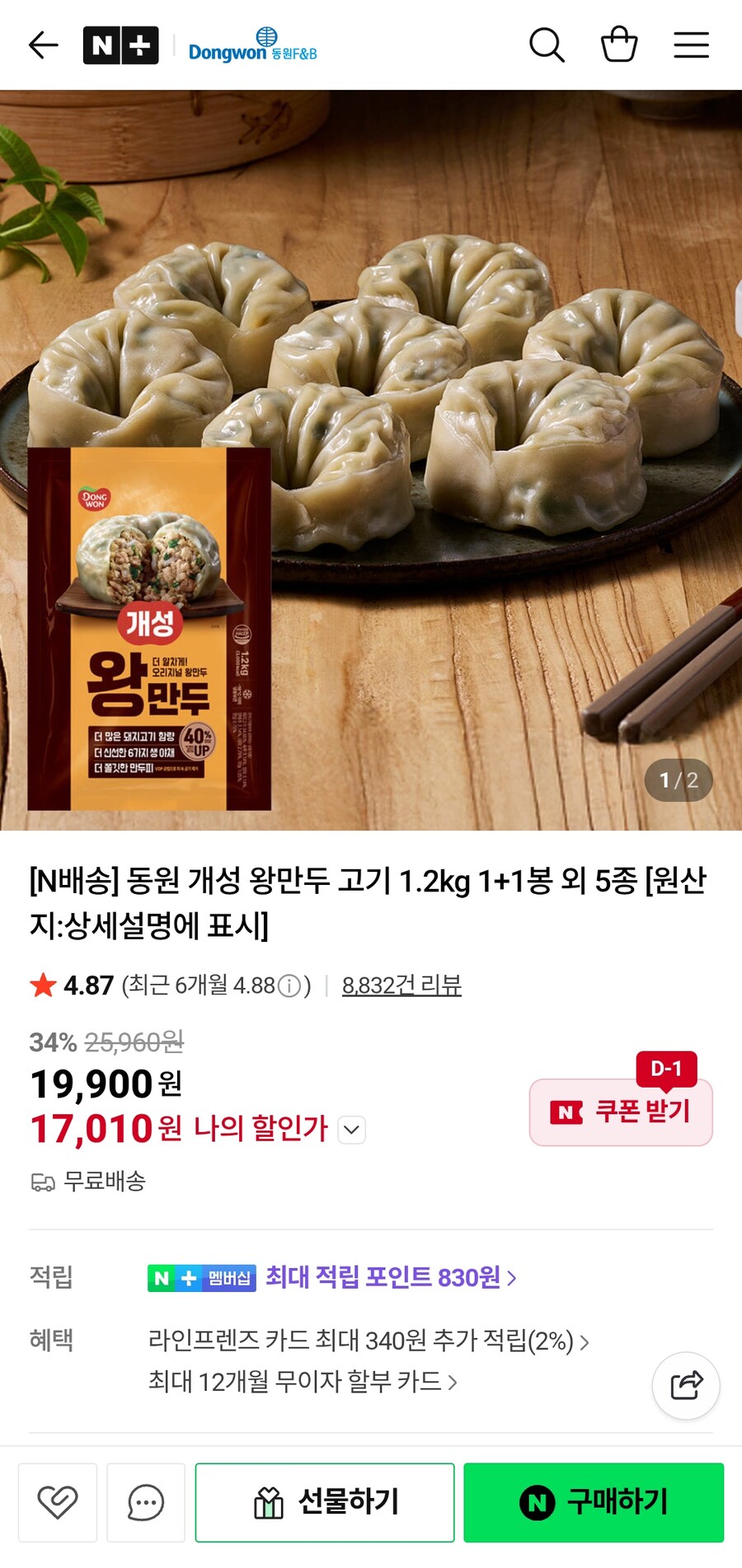Open the hamburger menu
Image resolution: width=742 pixels, height=1568 pixels.
[x=691, y=45]
